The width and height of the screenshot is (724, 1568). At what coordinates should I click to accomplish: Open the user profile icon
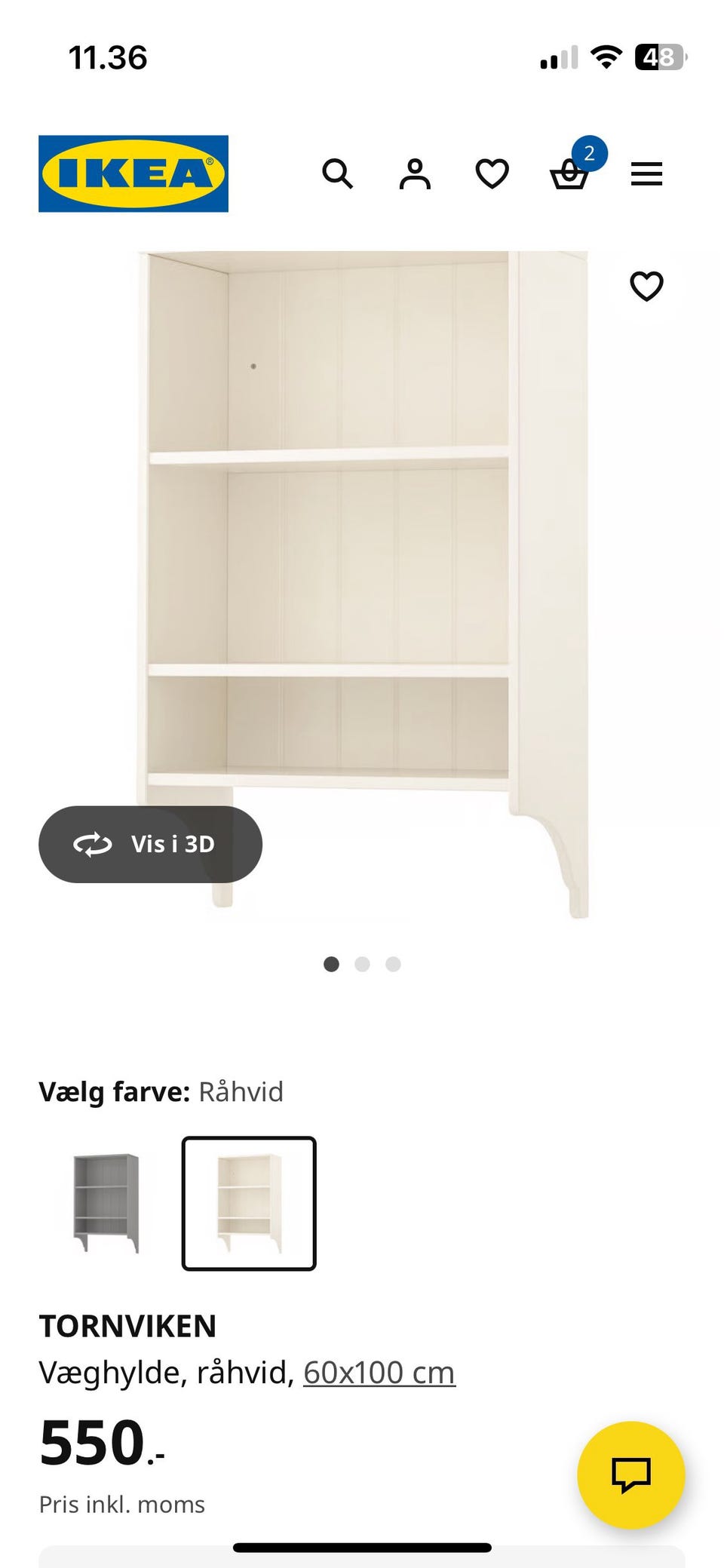413,174
